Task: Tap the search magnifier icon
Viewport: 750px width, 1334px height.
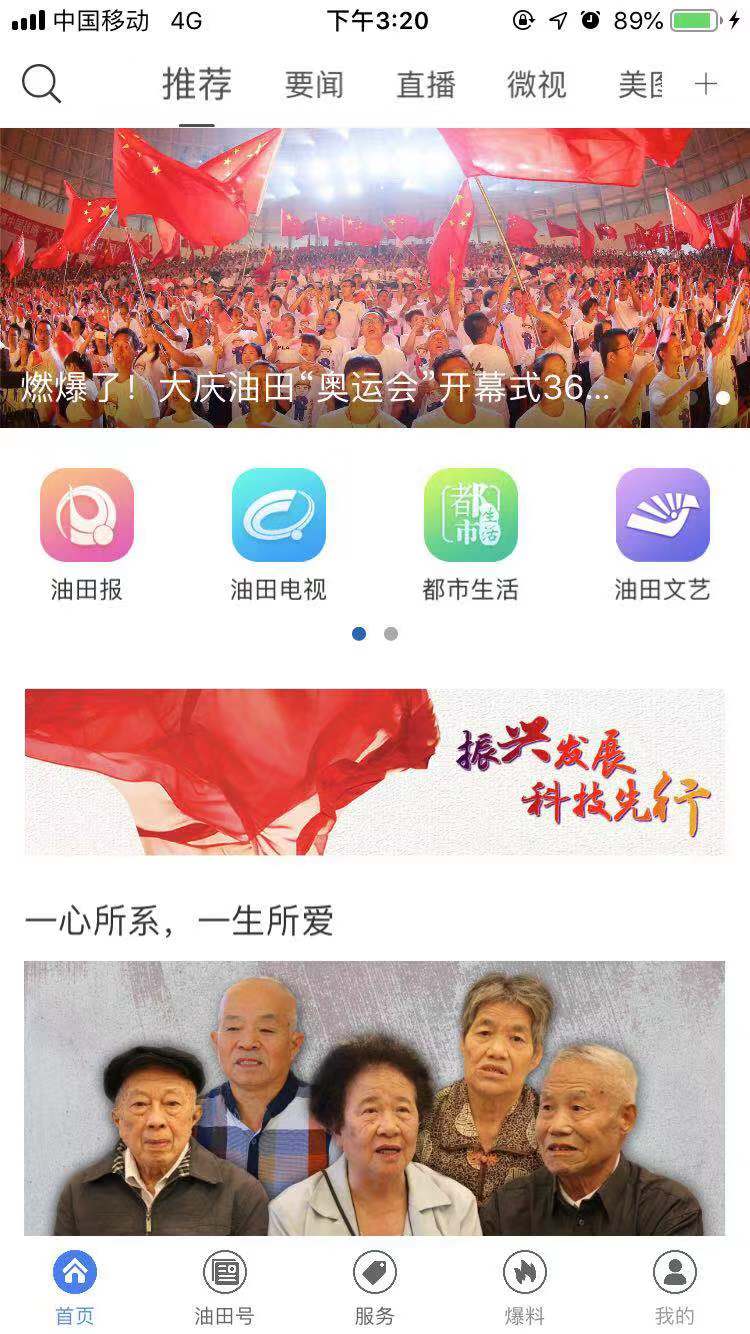Action: pyautogui.click(x=42, y=84)
